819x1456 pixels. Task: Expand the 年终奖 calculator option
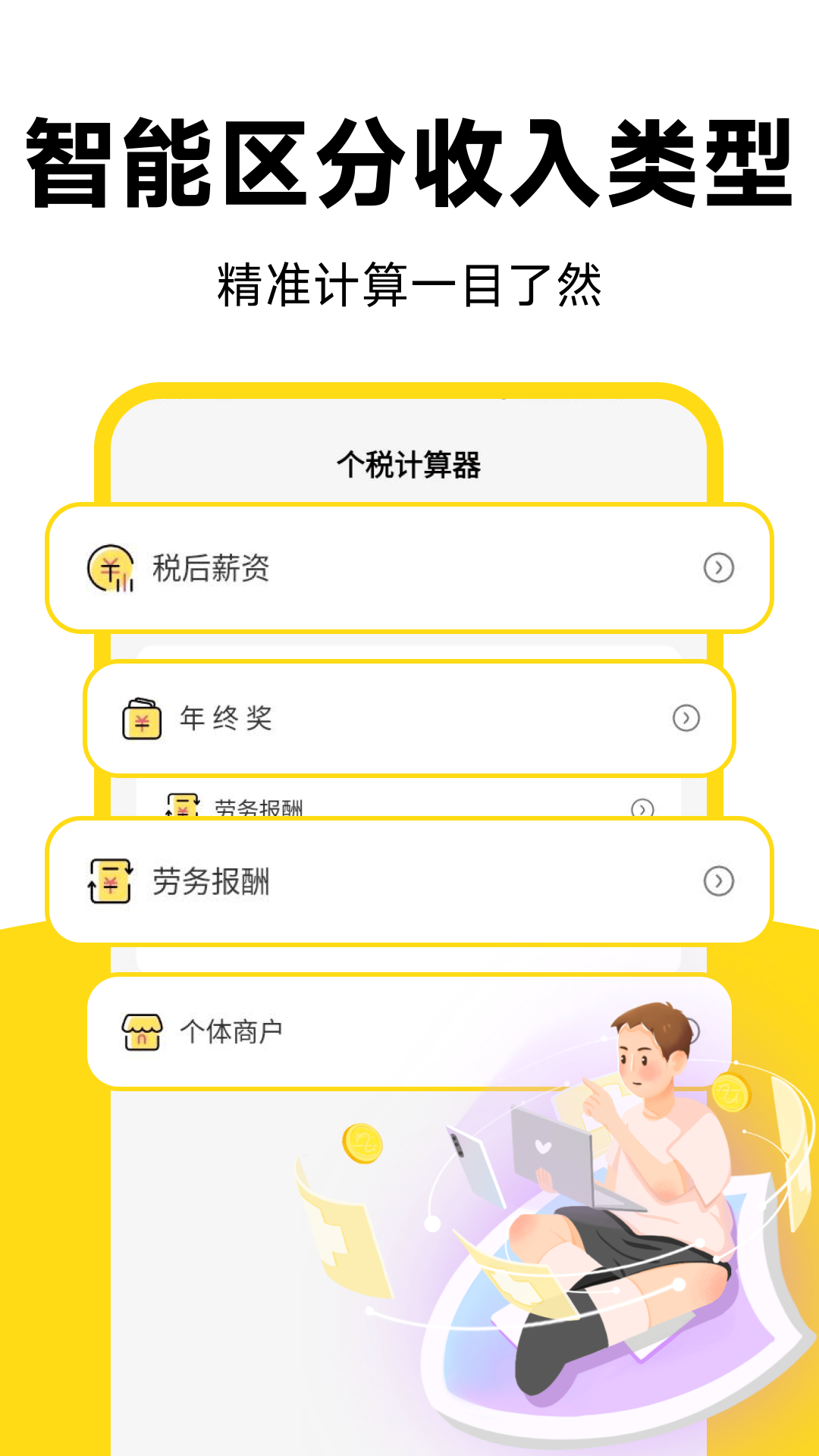[x=685, y=719]
